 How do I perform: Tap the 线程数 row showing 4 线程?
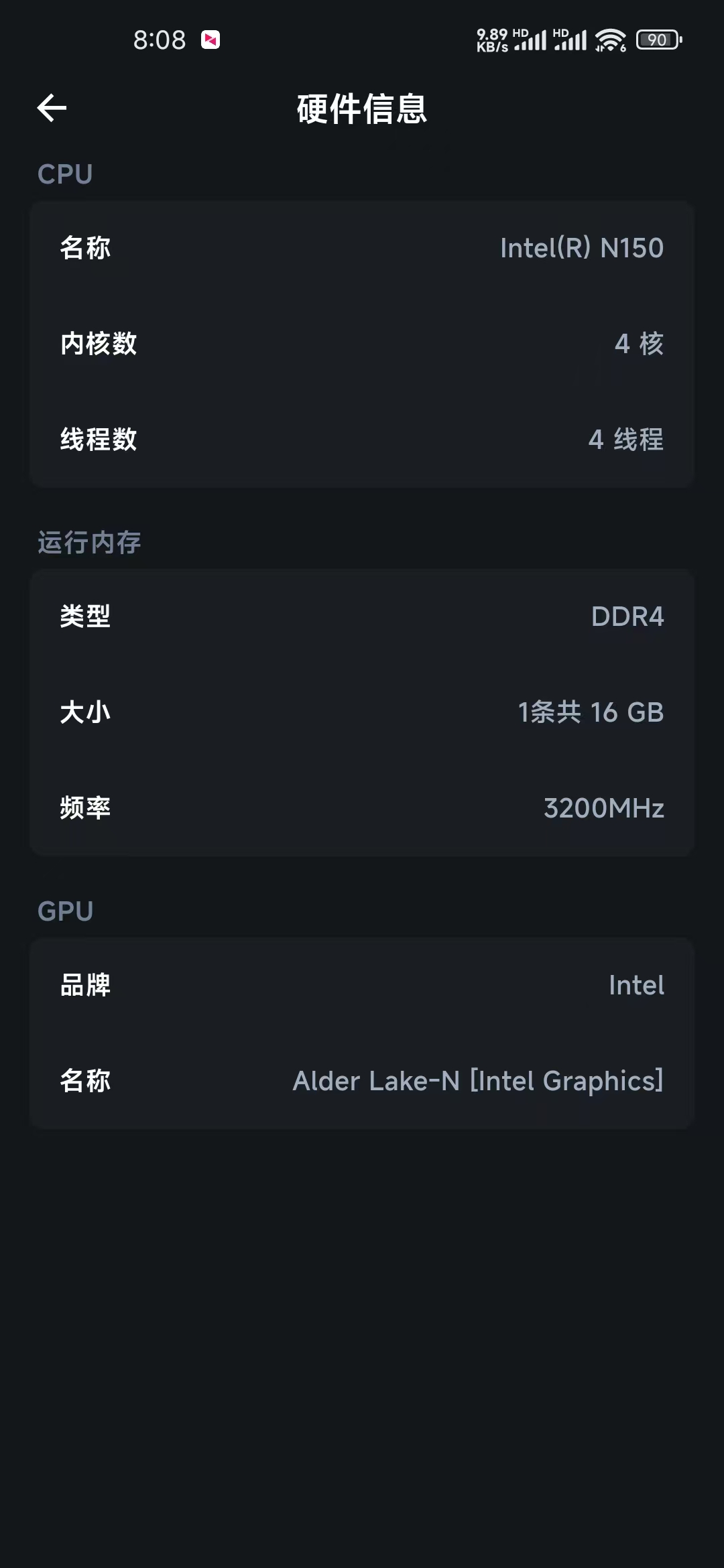362,440
